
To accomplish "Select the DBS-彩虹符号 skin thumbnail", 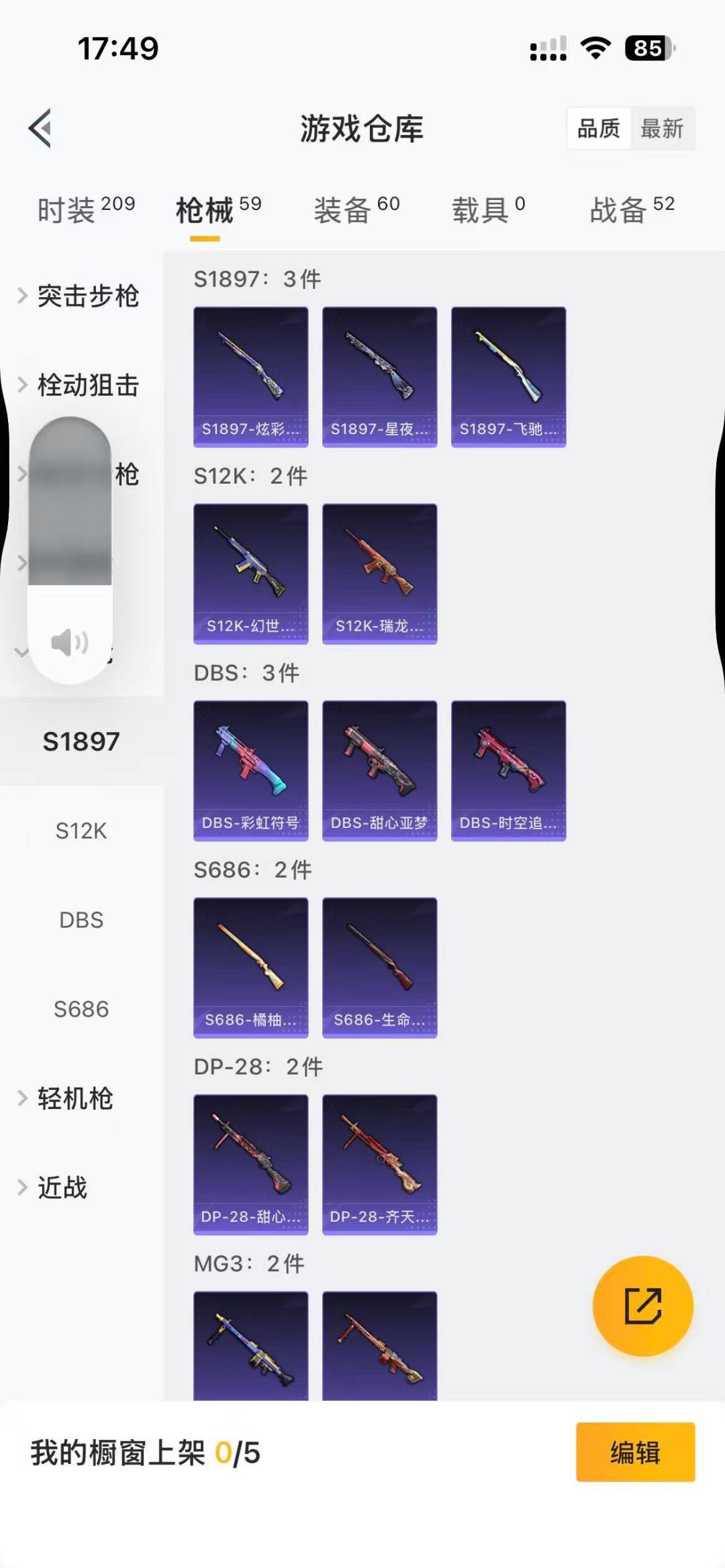I will pos(251,770).
